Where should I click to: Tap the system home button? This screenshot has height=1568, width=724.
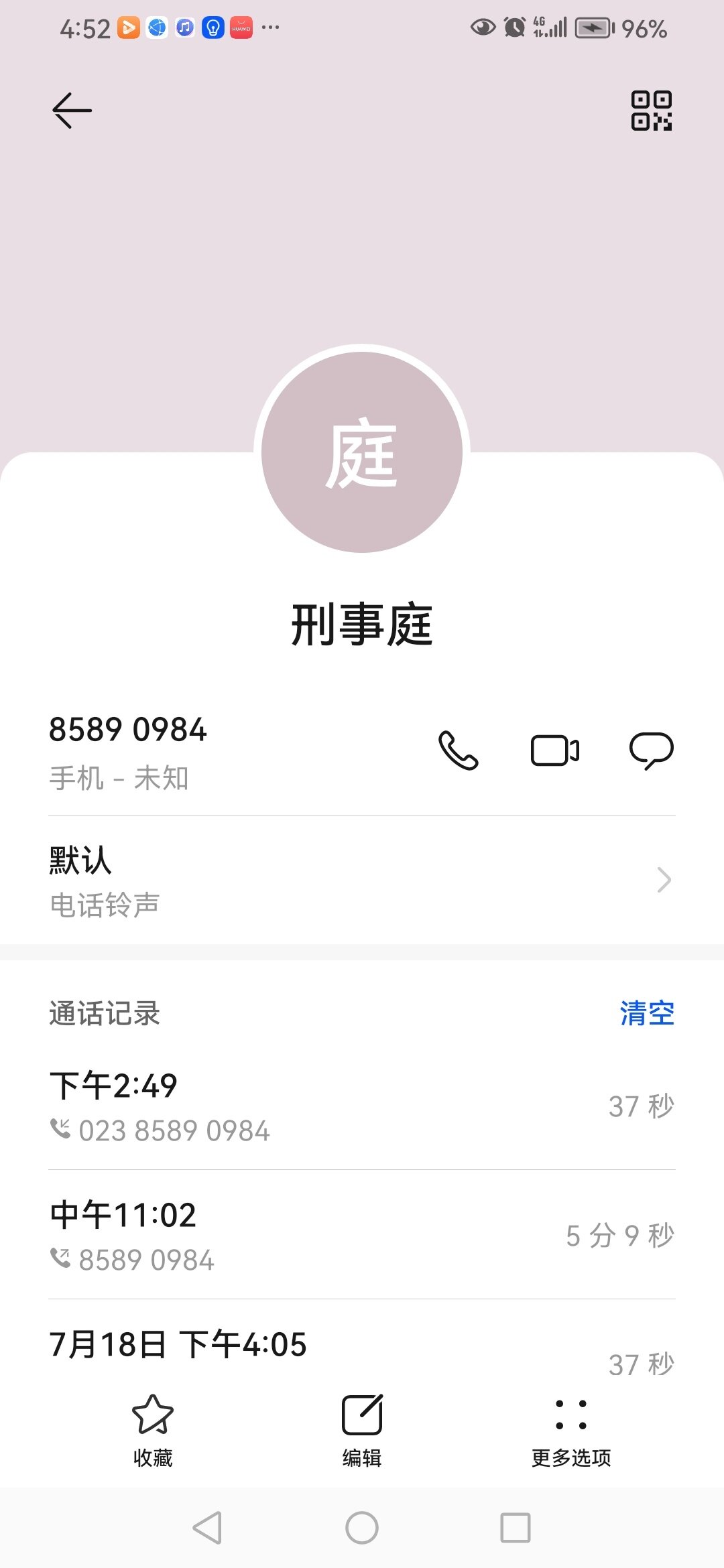[x=362, y=1528]
